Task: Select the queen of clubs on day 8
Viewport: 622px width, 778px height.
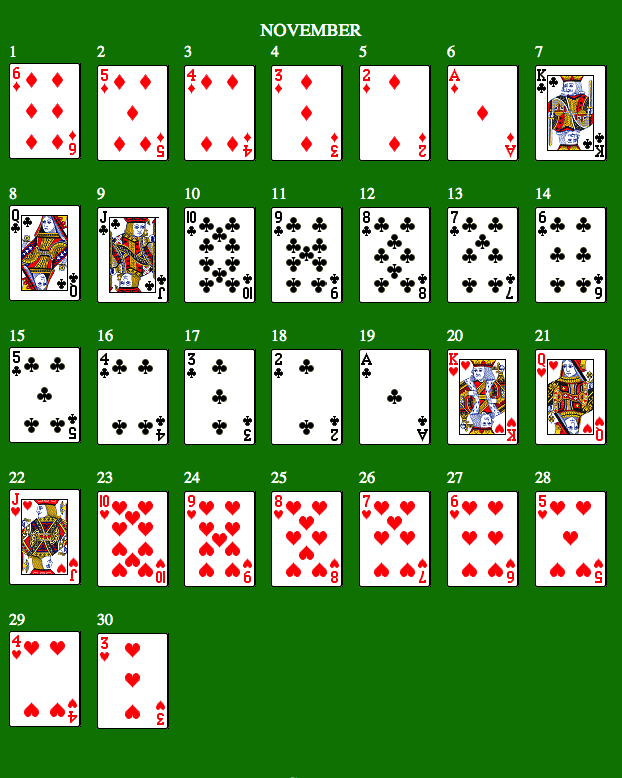Action: pyautogui.click(x=44, y=254)
